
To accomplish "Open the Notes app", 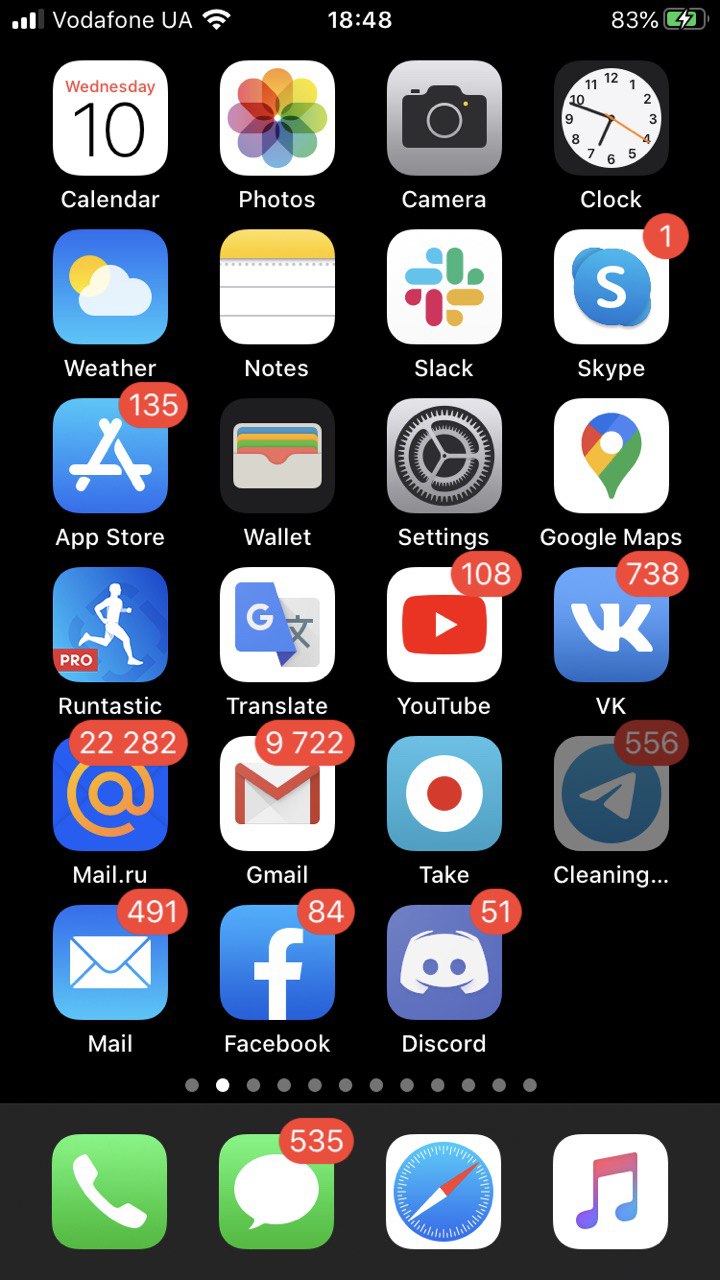I will (277, 287).
